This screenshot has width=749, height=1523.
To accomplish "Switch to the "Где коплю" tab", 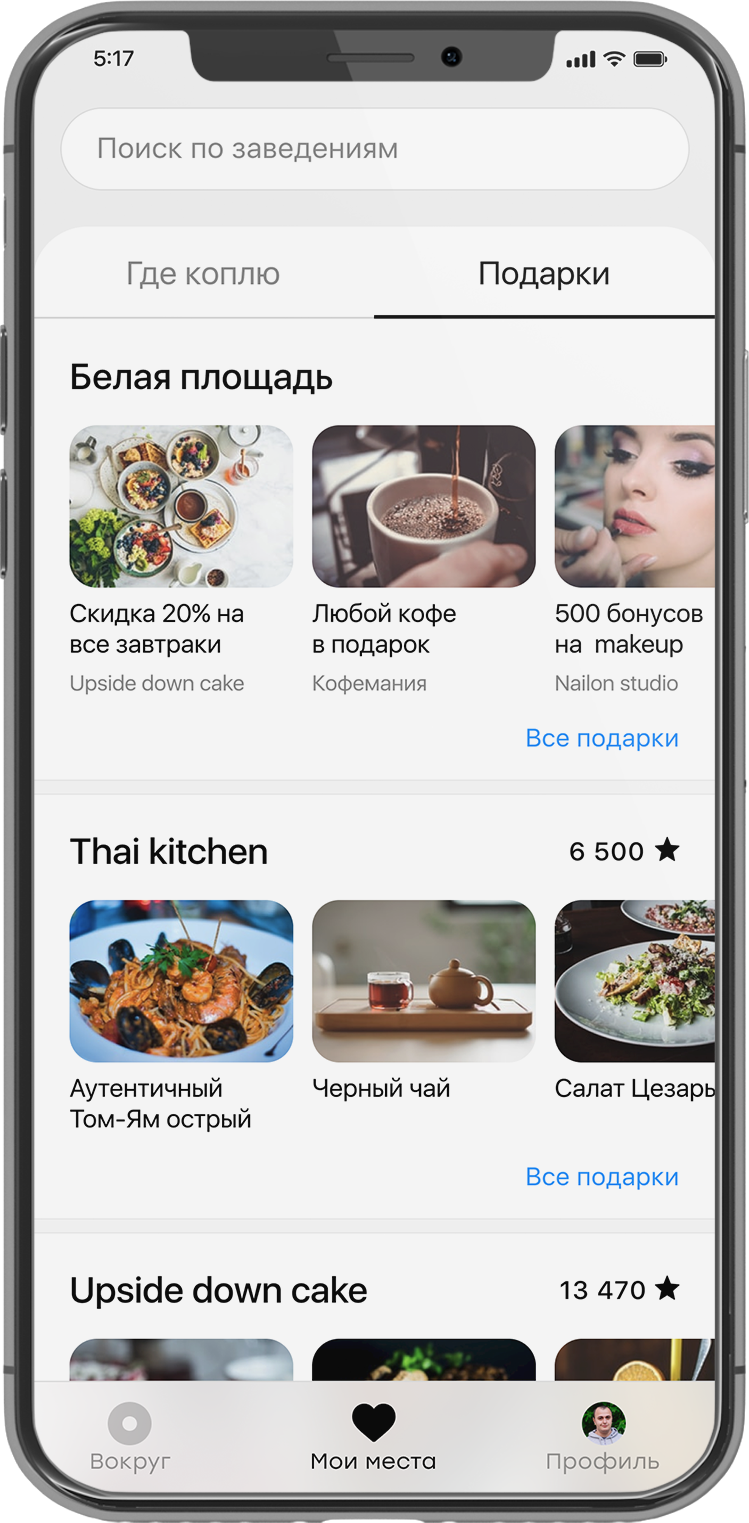I will (x=203, y=273).
